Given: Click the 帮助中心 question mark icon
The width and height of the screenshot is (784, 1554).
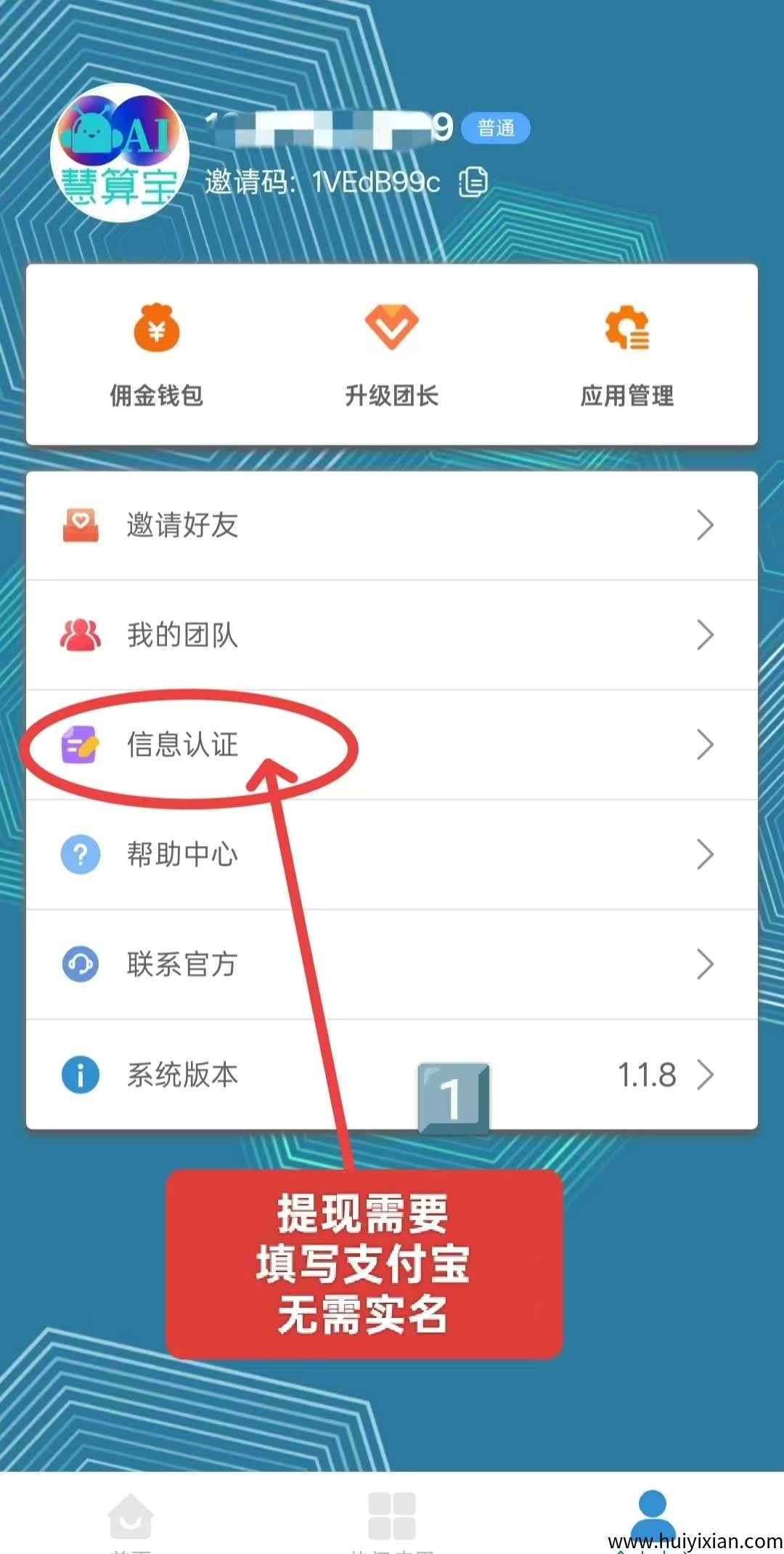Looking at the screenshot, I should (x=82, y=855).
